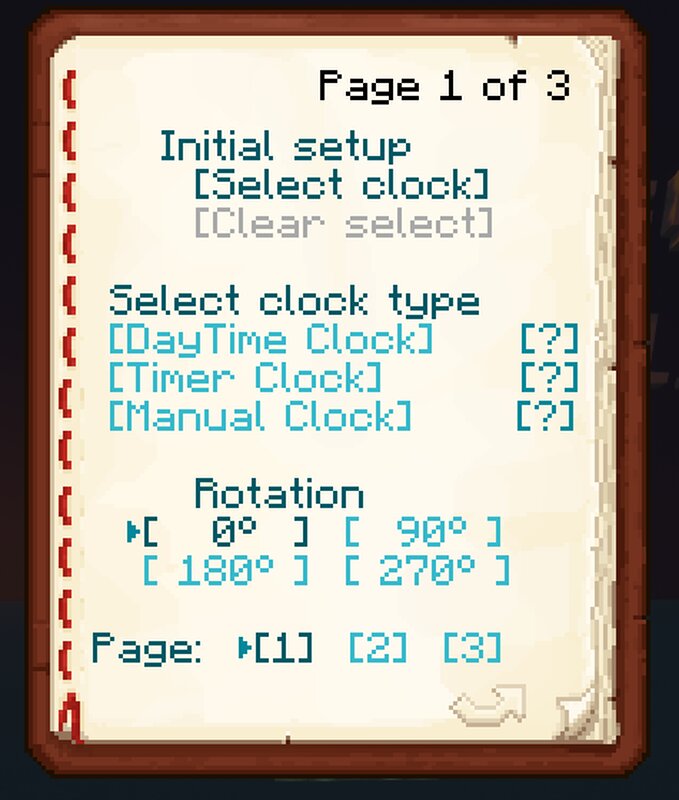The height and width of the screenshot is (800, 679).
Task: Turn to the next page with the arrow
Action: [489, 706]
